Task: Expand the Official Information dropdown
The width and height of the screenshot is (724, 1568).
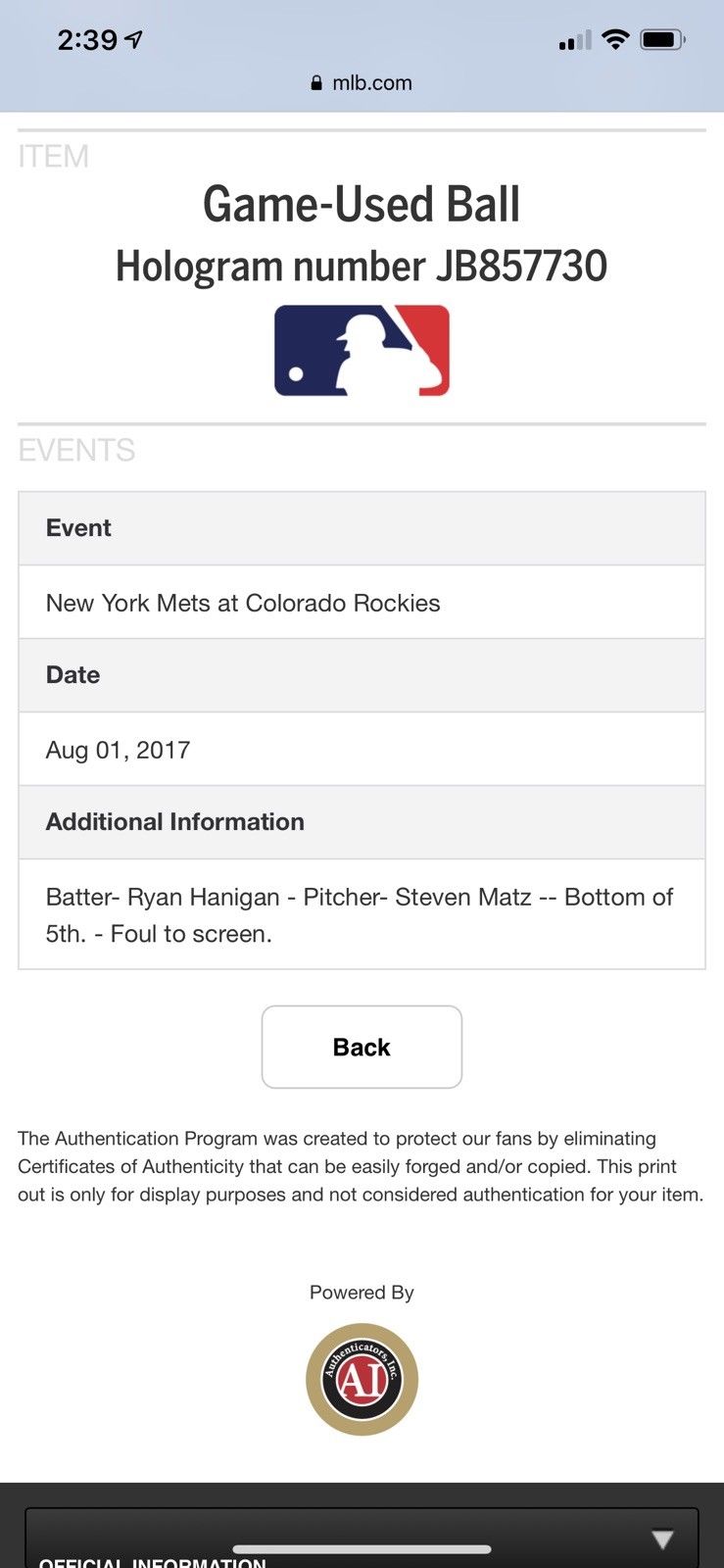Action: click(662, 1540)
